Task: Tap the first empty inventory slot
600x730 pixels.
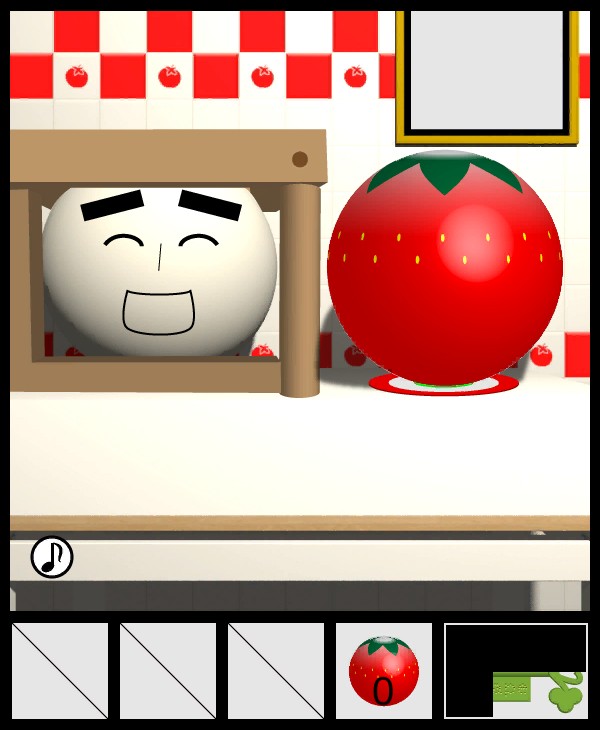Action: coord(60,671)
